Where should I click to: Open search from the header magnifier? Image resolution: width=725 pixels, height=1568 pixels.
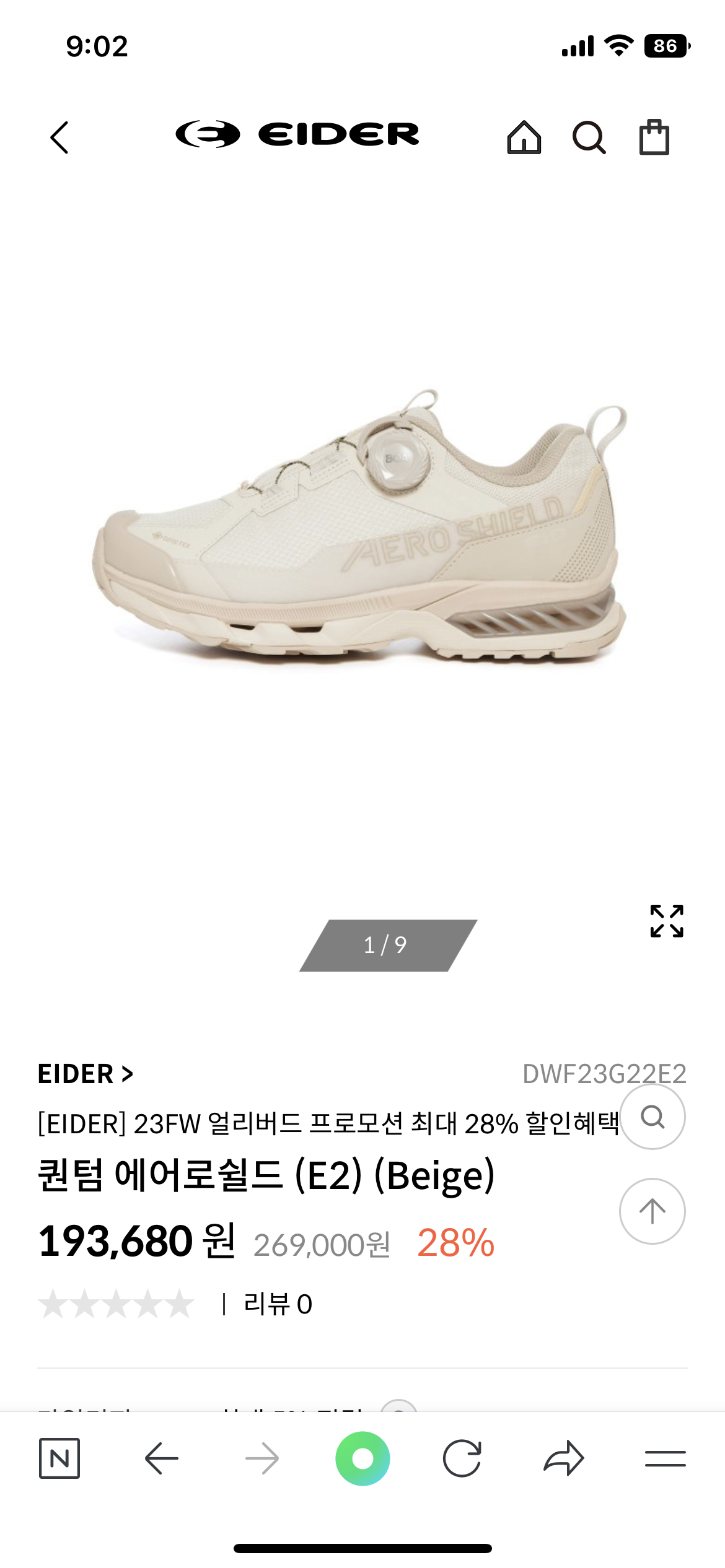(589, 137)
